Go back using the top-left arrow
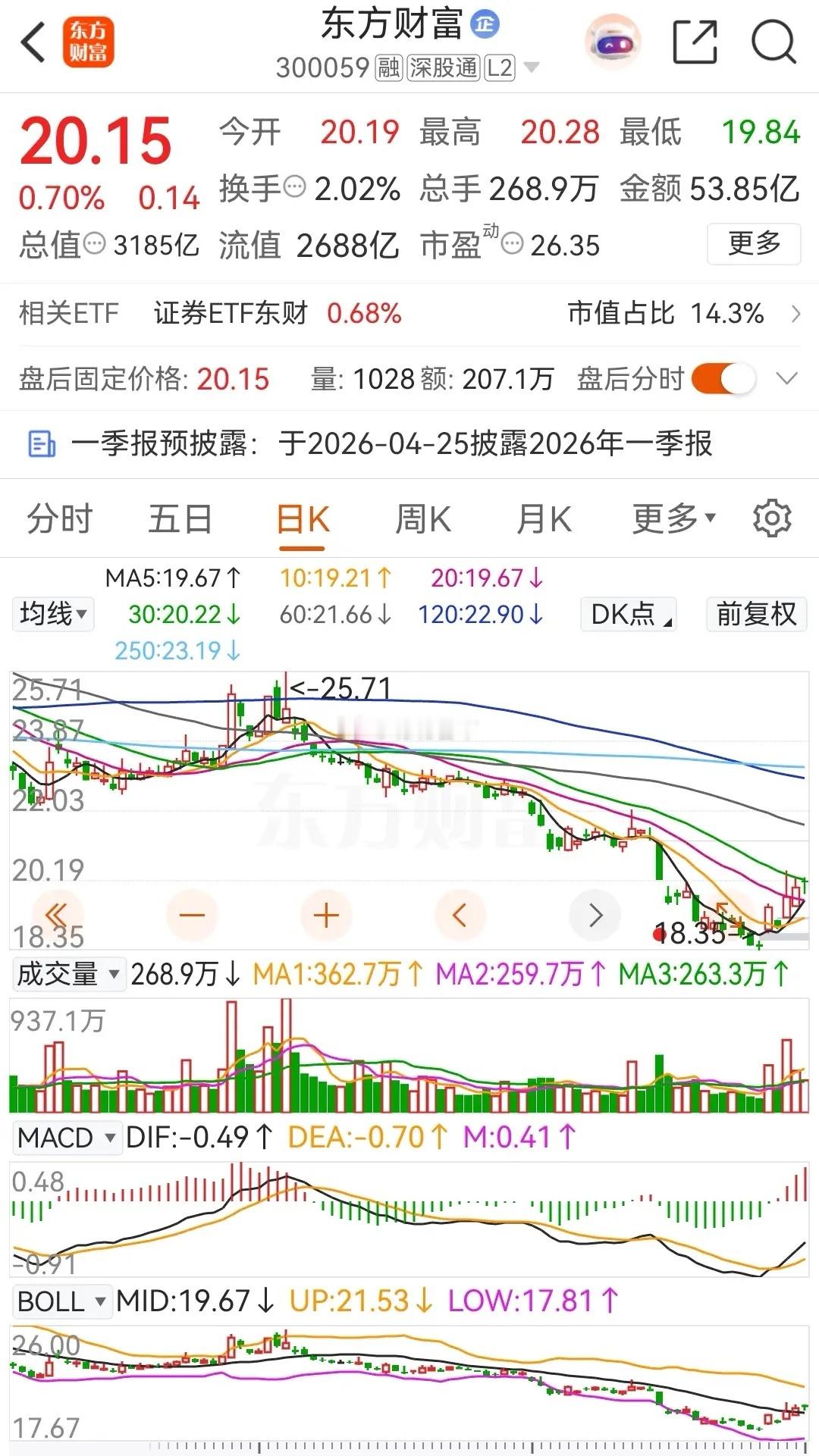Screen dimensions: 819x1456 pyautogui.click(x=34, y=42)
